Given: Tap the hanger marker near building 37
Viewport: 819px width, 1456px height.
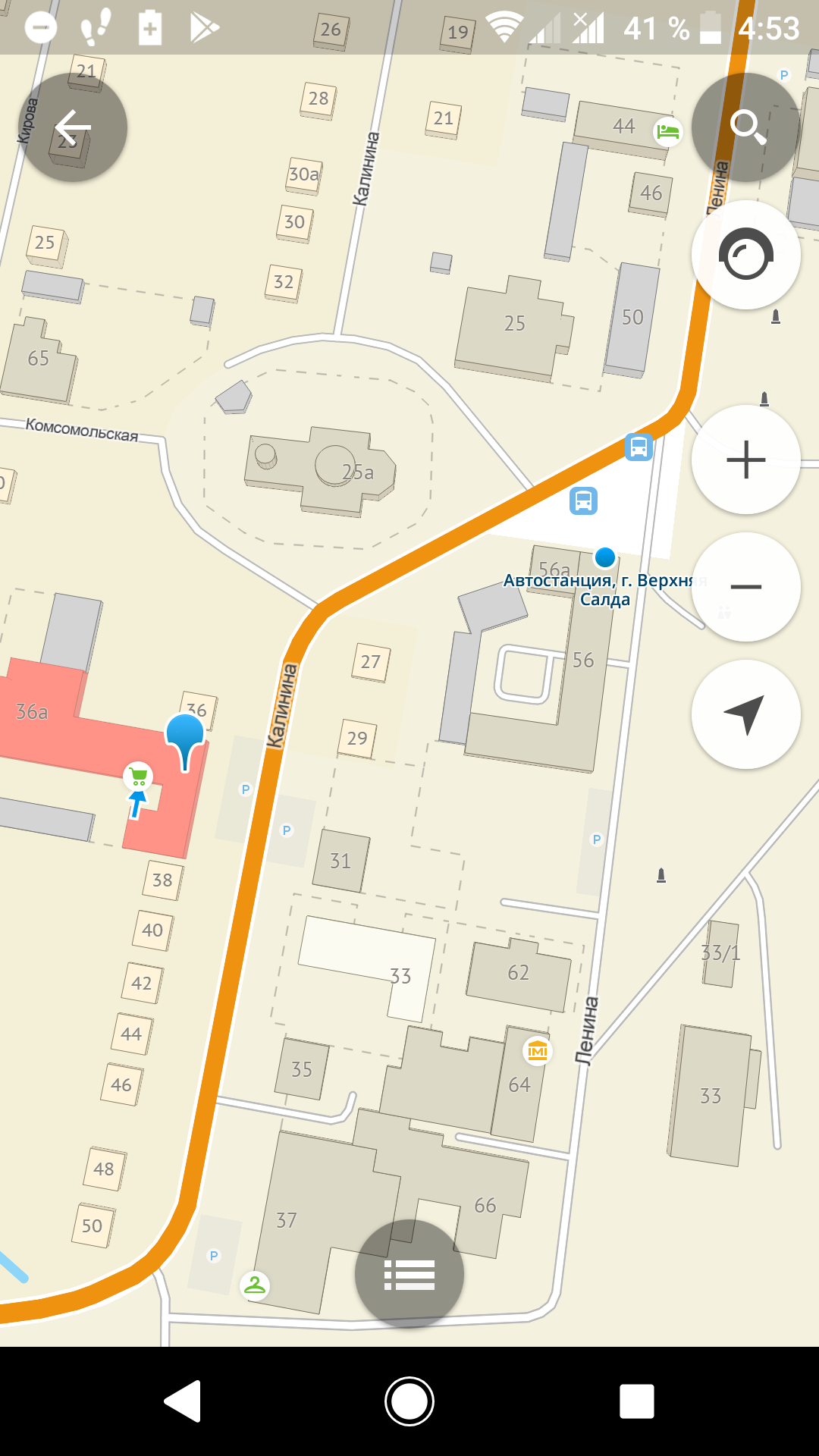Looking at the screenshot, I should pyautogui.click(x=255, y=1285).
